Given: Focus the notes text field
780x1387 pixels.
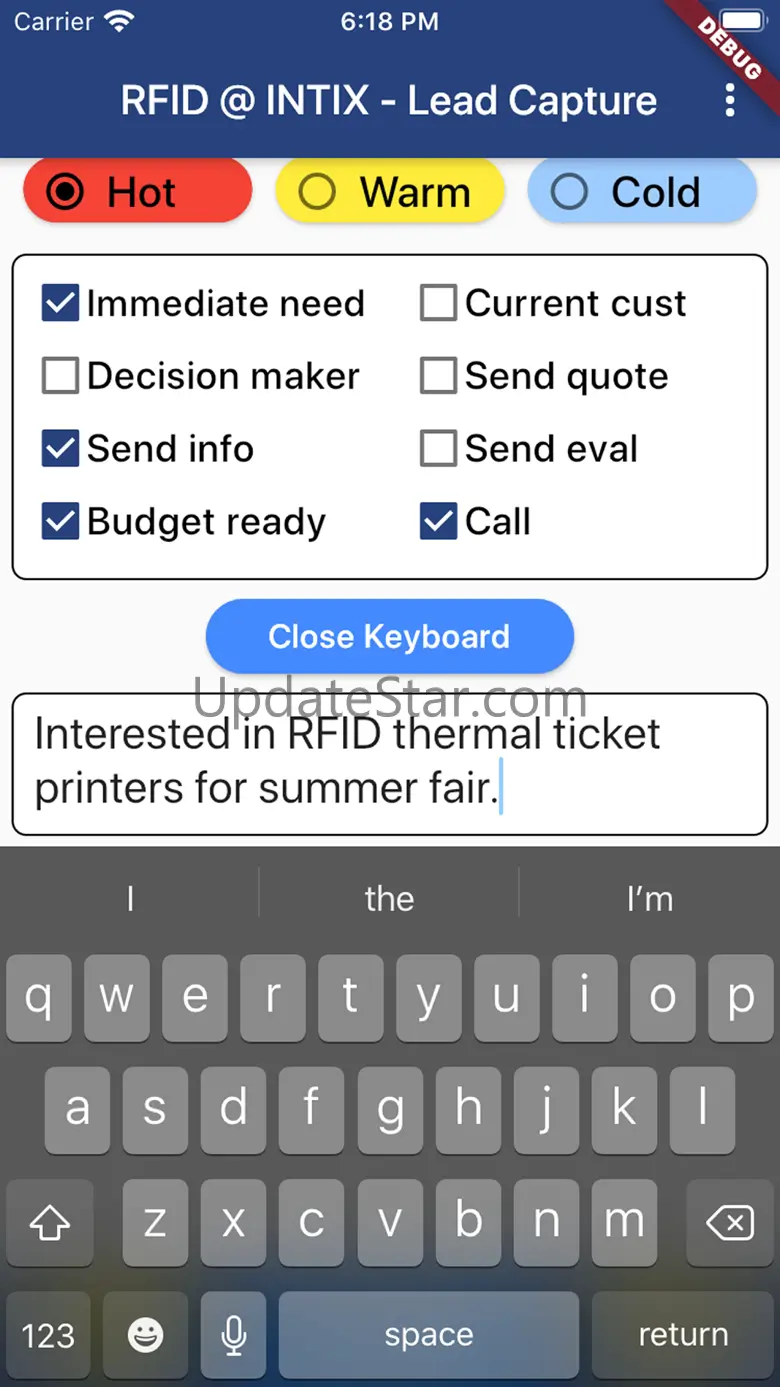Looking at the screenshot, I should tap(389, 763).
